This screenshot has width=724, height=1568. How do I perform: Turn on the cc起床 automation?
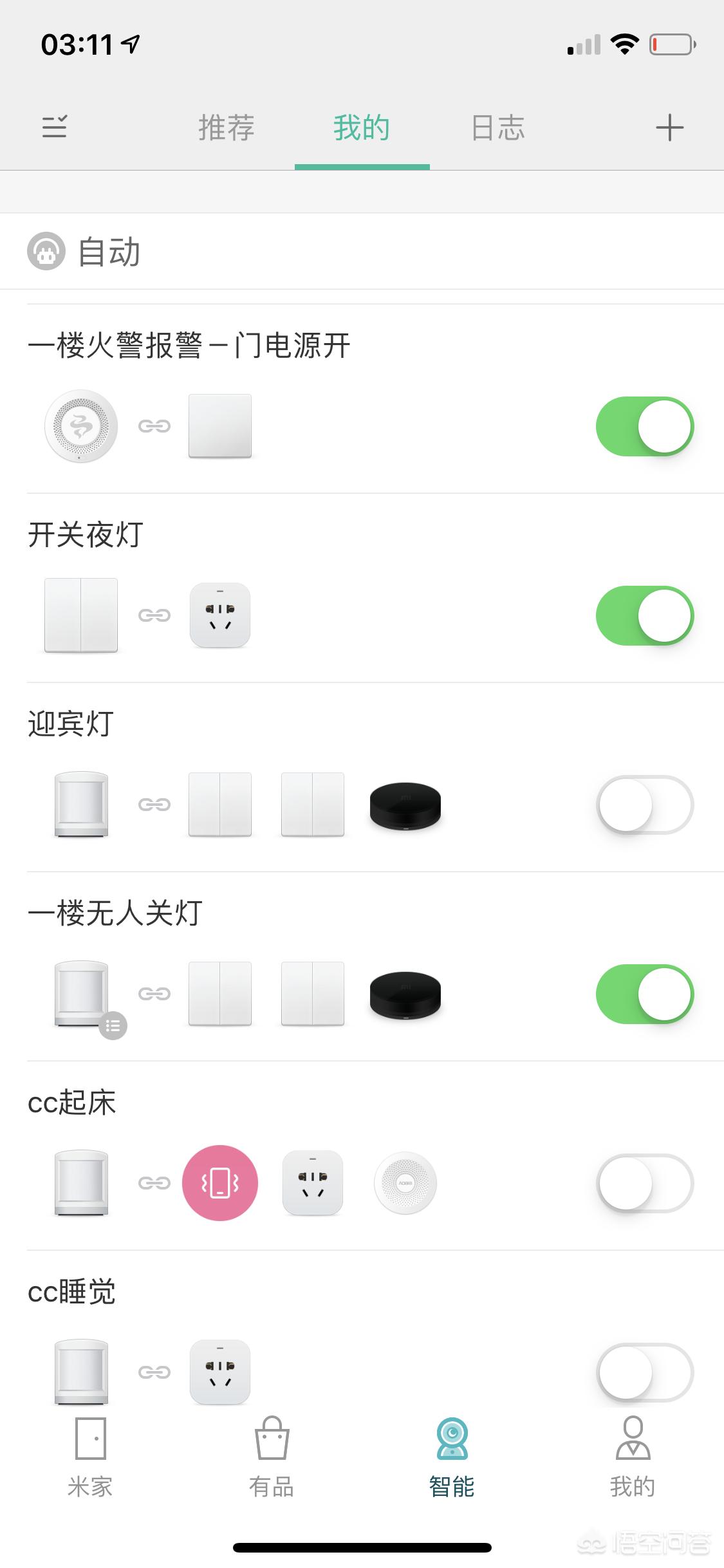click(645, 1183)
